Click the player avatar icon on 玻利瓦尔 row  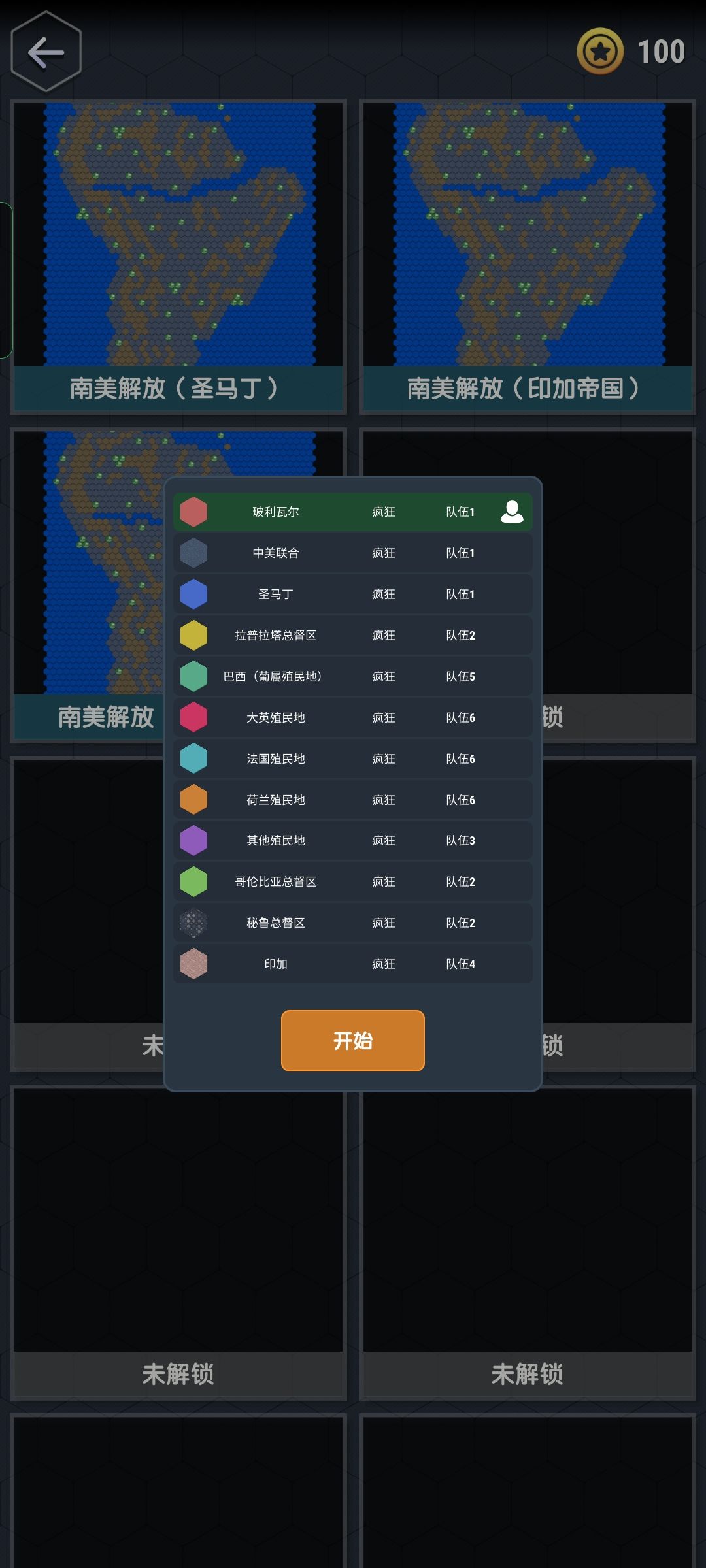pyautogui.click(x=511, y=512)
